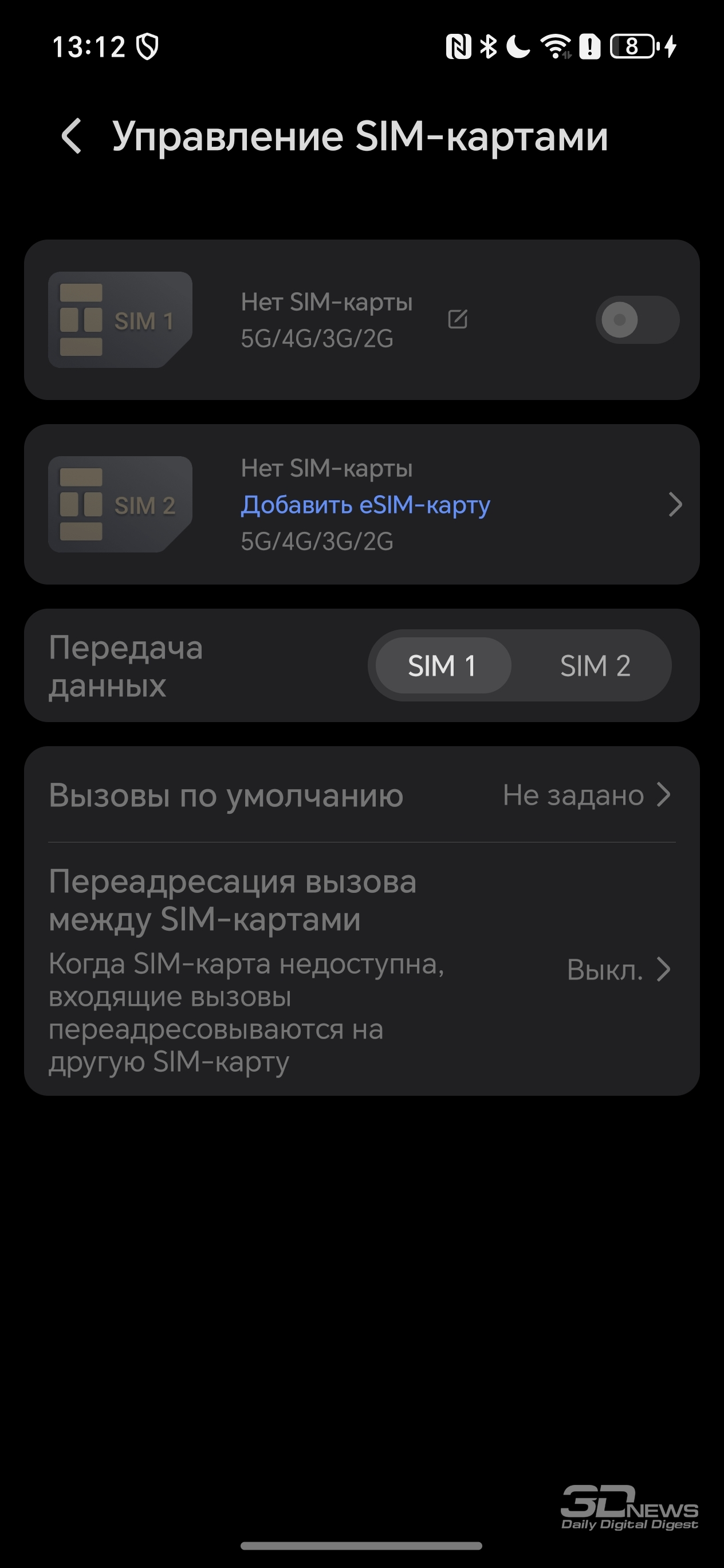Toggle the SIM 1 switch
Screen dimensions: 724x1568
(637, 320)
